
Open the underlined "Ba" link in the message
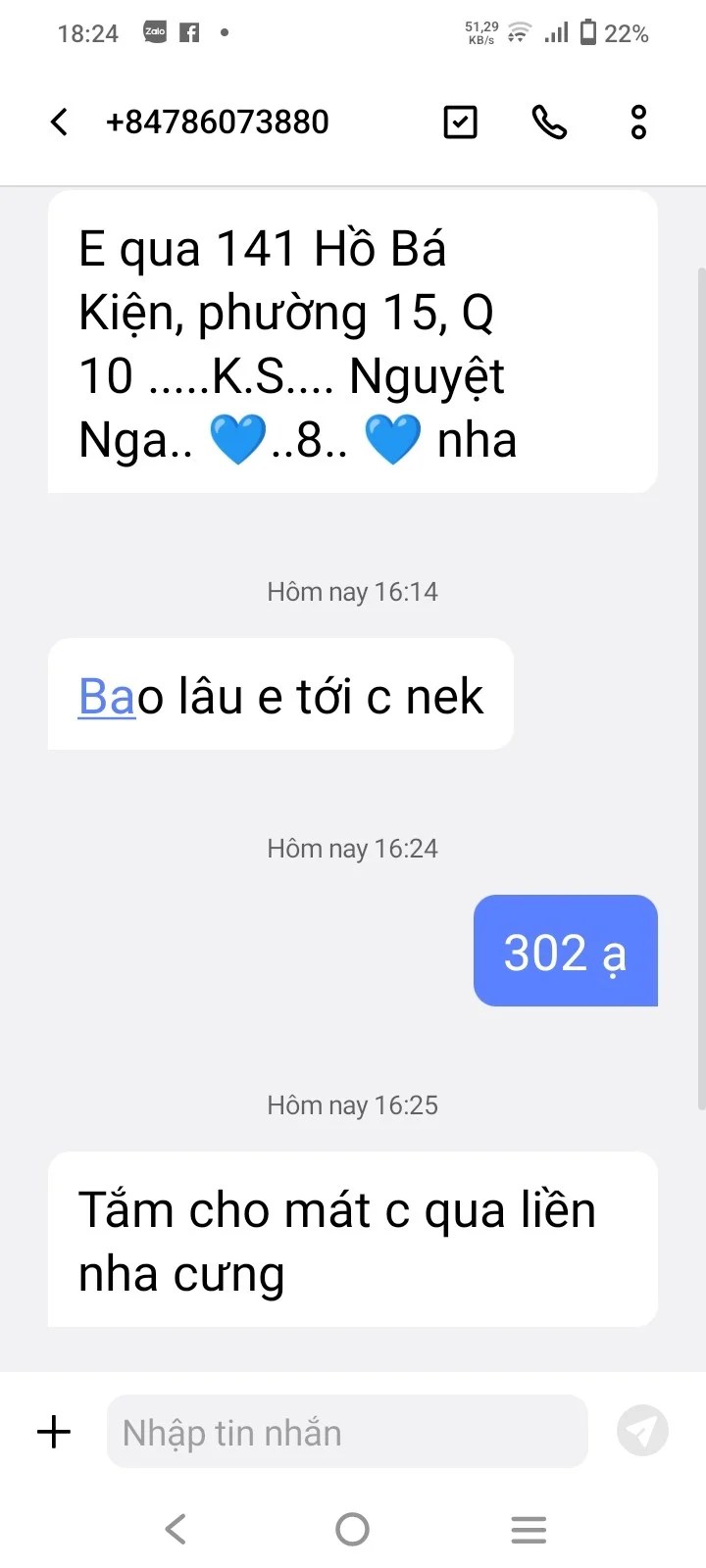point(107,697)
